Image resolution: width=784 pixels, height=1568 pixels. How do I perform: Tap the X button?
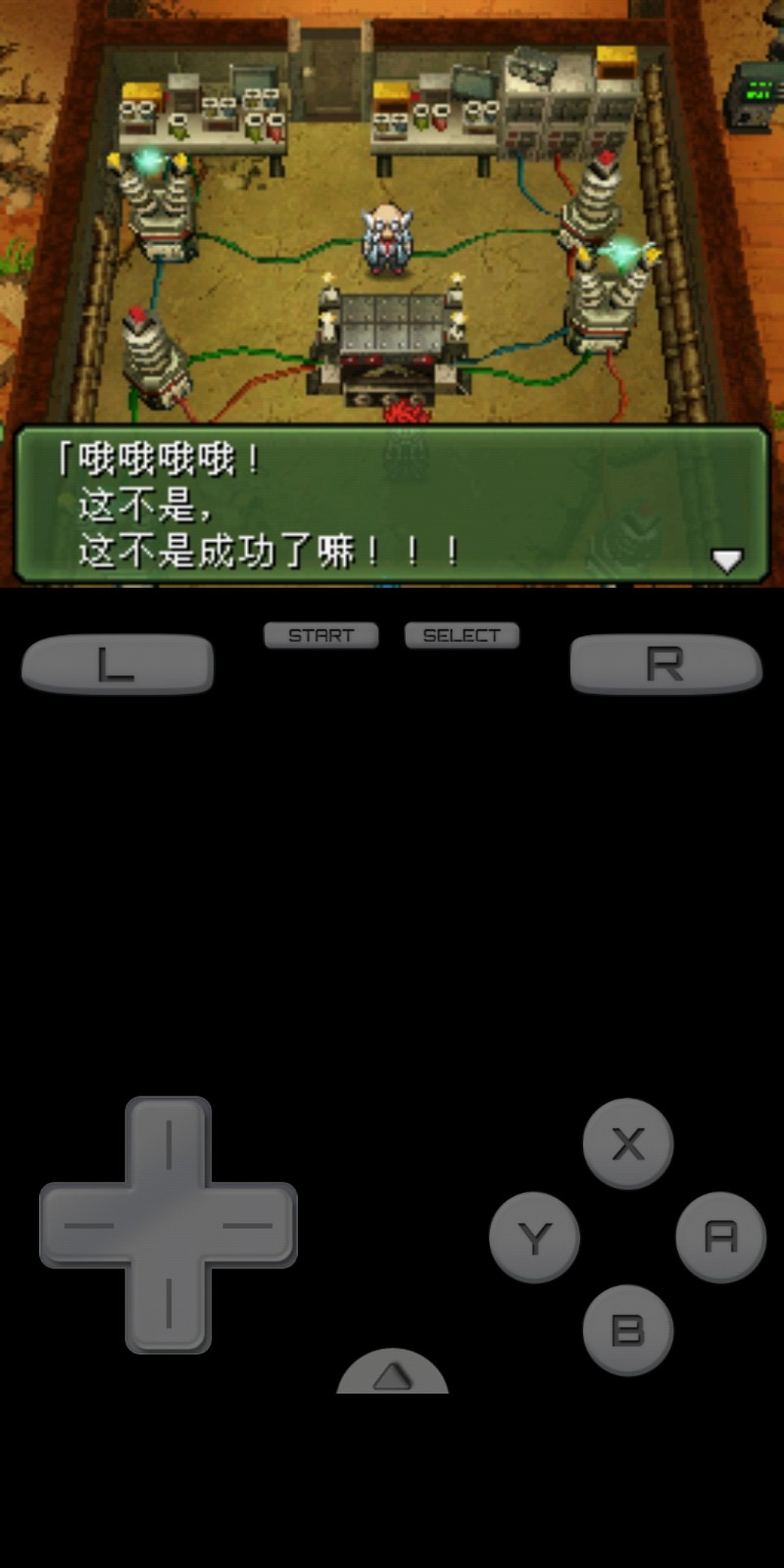[x=628, y=1143]
